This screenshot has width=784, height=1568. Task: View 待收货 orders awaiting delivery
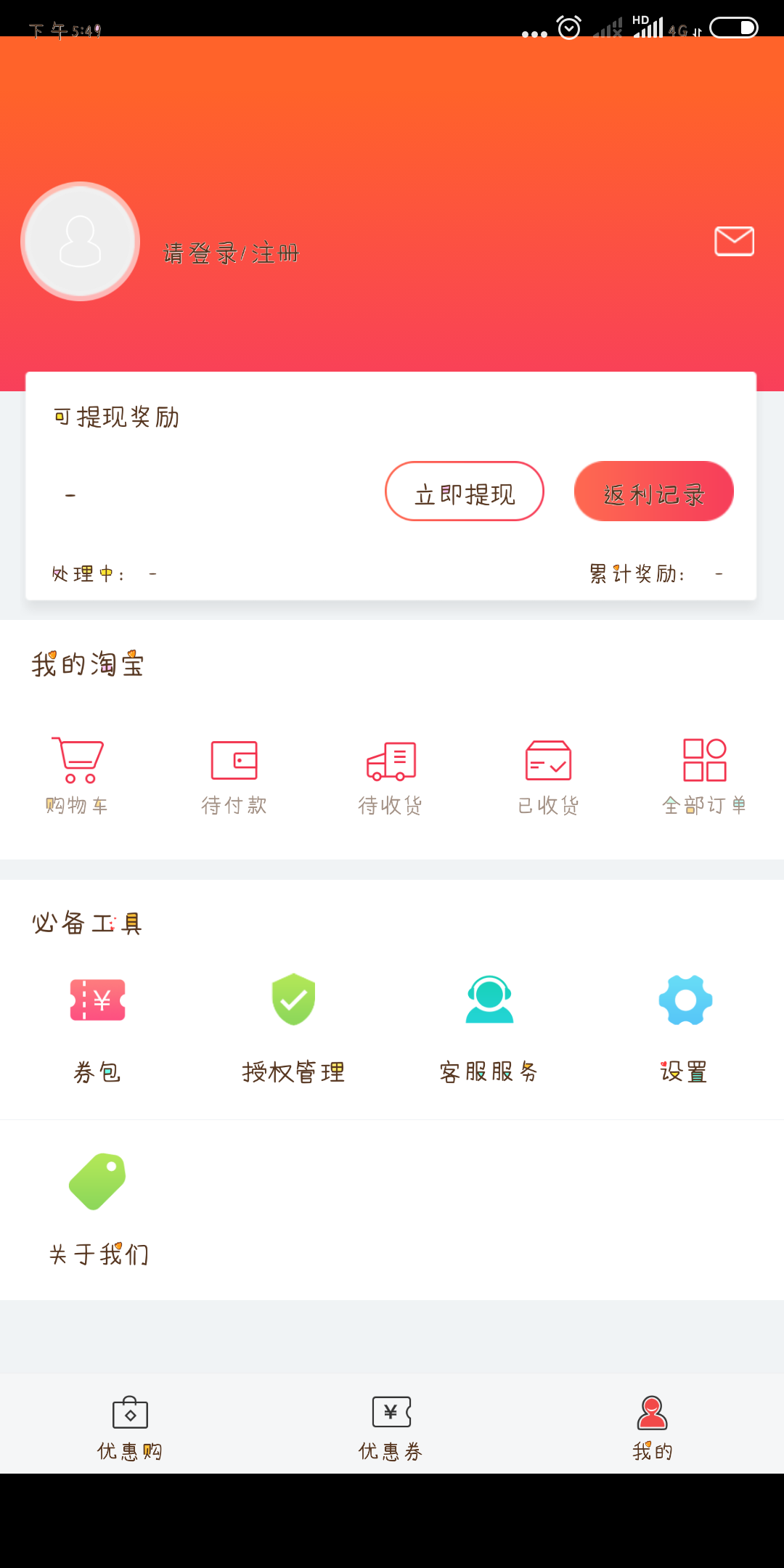coord(391,775)
